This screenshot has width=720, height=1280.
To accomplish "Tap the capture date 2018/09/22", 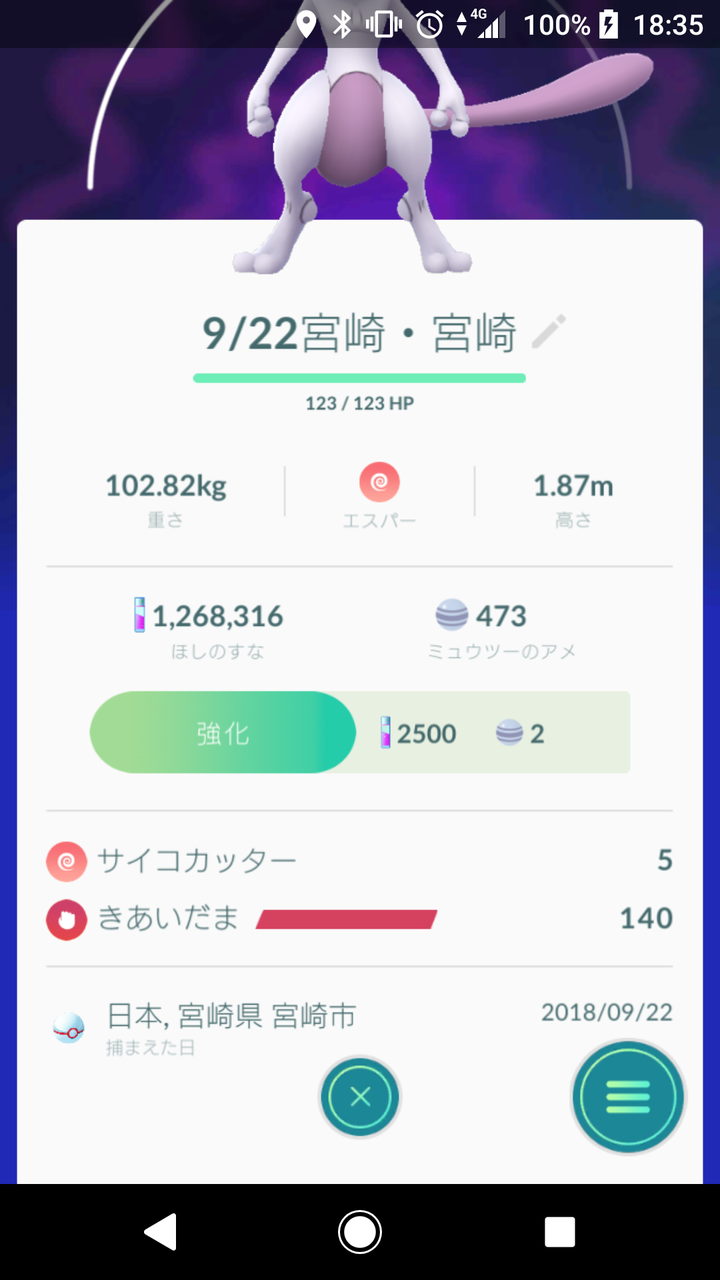I will (x=608, y=1012).
